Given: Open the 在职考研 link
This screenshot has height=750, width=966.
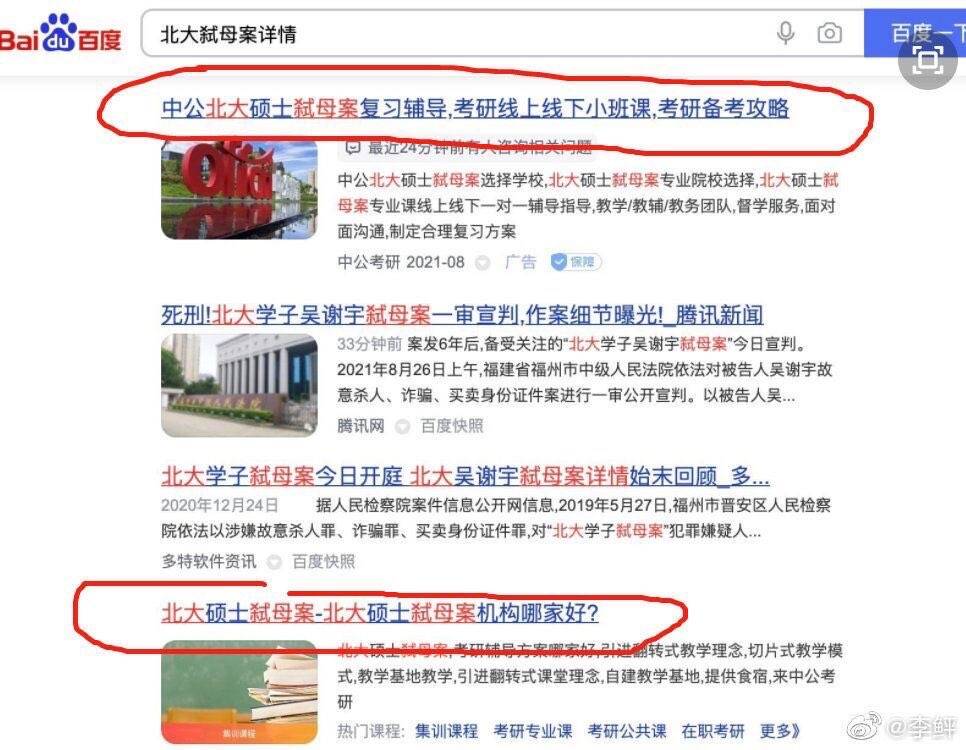Looking at the screenshot, I should coord(712,731).
